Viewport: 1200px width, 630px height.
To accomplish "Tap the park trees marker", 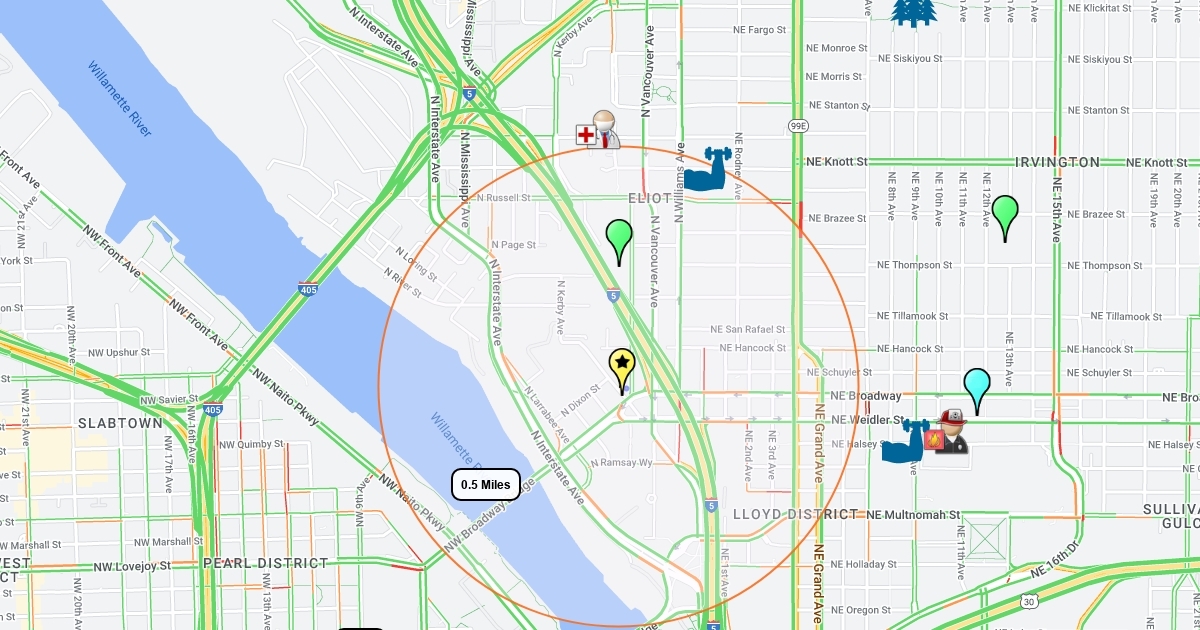I will pos(912,10).
